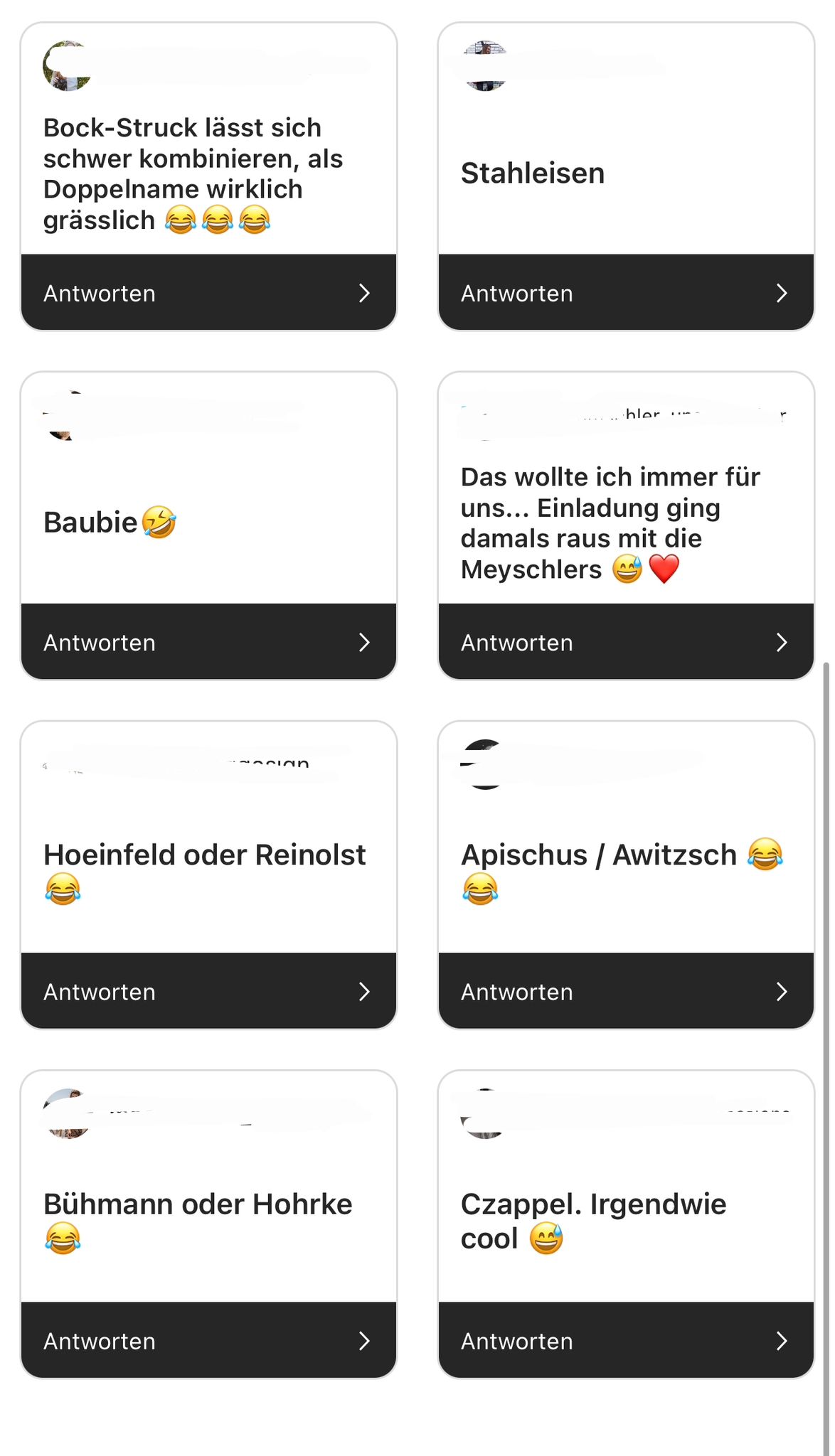
Task: Tap Antworten under Czappel. Irgendwie cool
Action: pos(625,1340)
